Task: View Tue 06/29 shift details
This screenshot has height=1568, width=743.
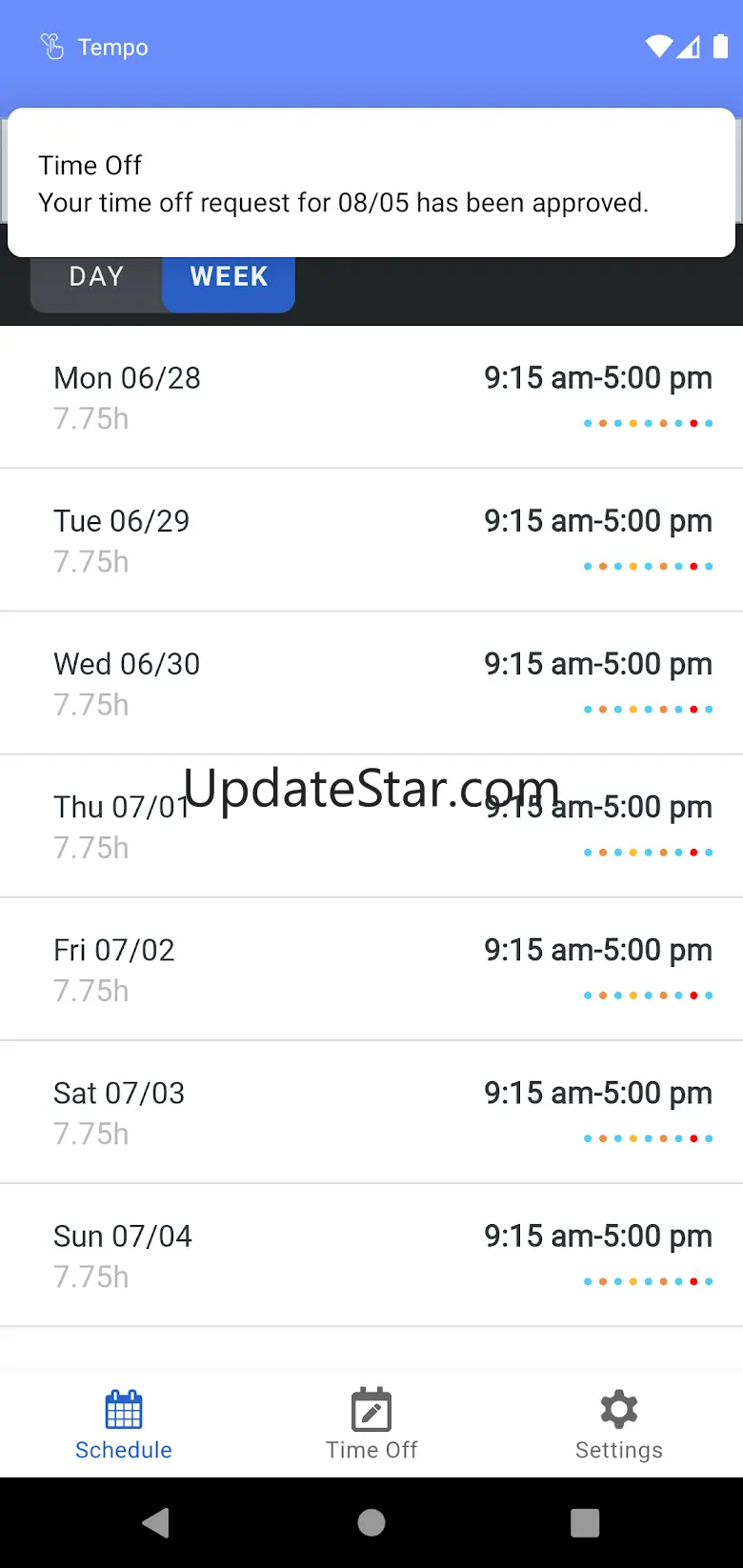Action: coord(371,540)
